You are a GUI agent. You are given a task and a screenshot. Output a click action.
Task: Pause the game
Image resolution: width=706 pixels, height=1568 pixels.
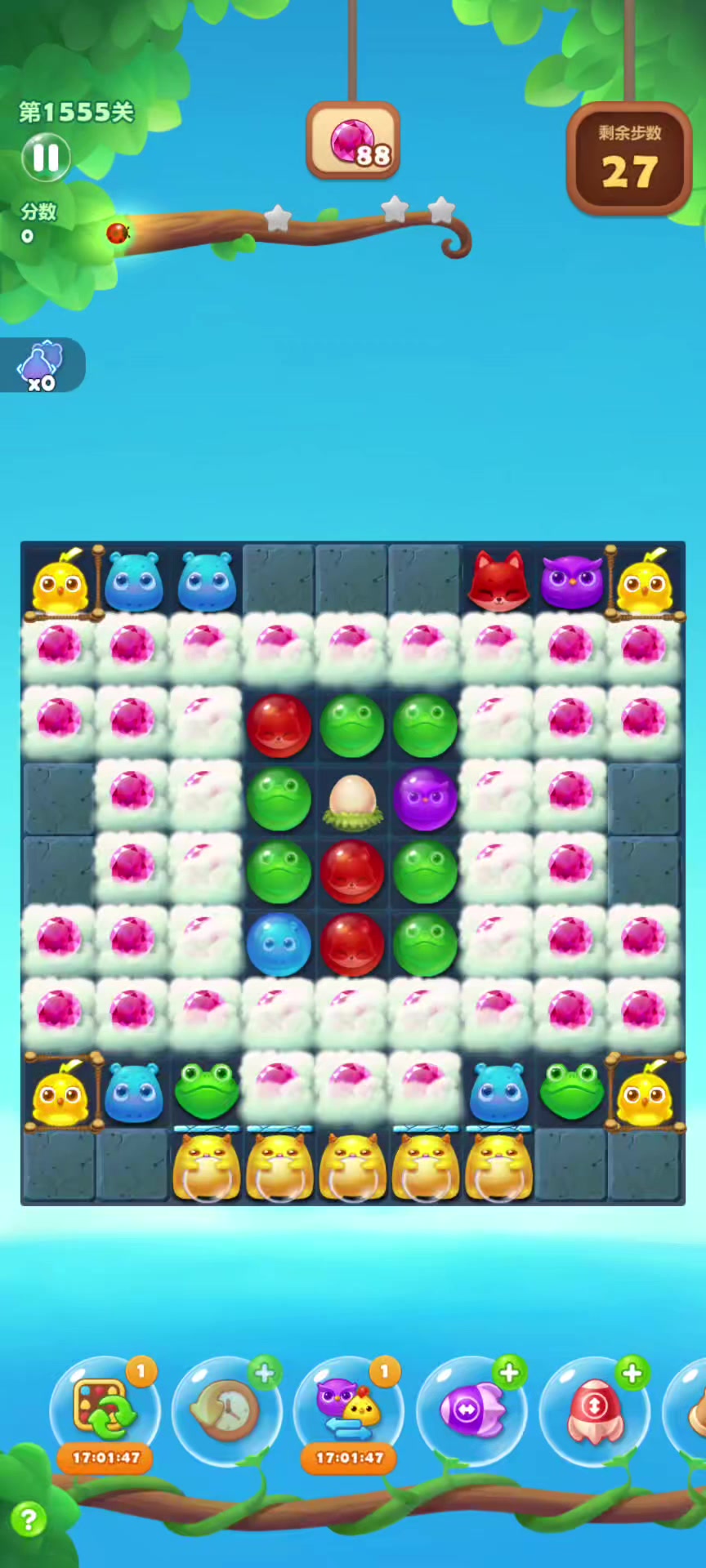click(46, 157)
